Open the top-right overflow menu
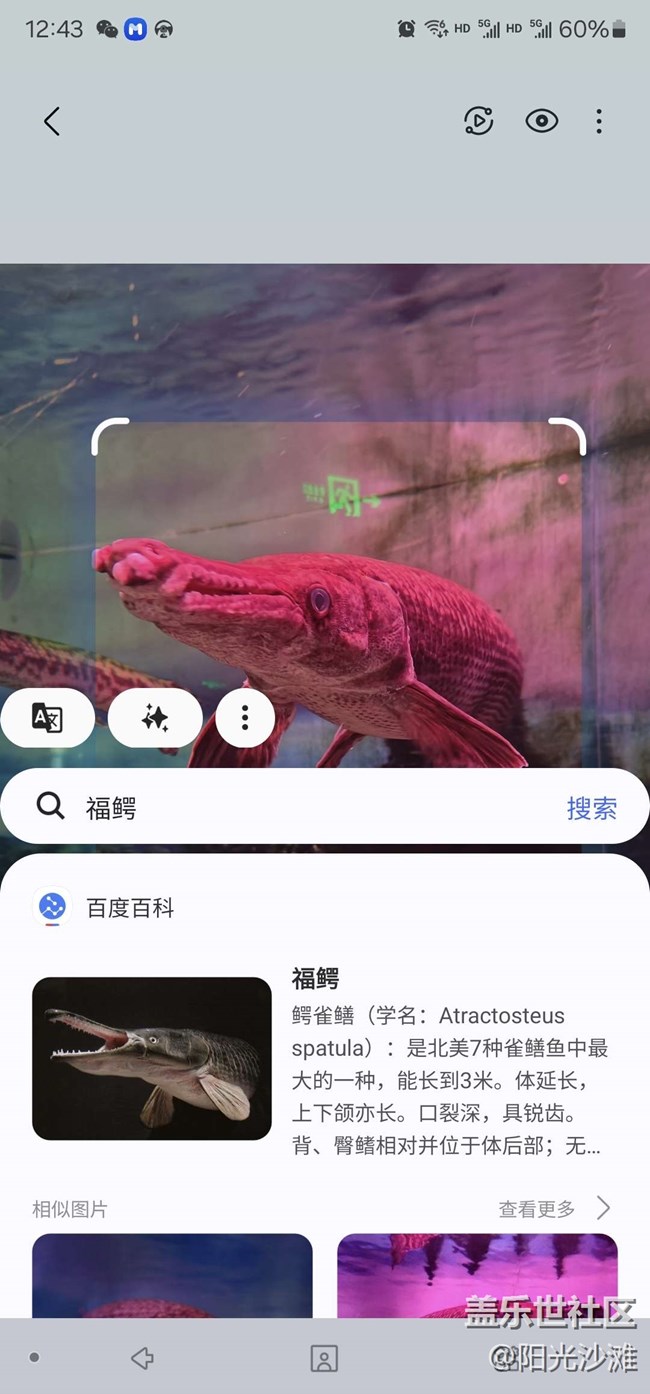The image size is (650, 1394). (x=599, y=122)
